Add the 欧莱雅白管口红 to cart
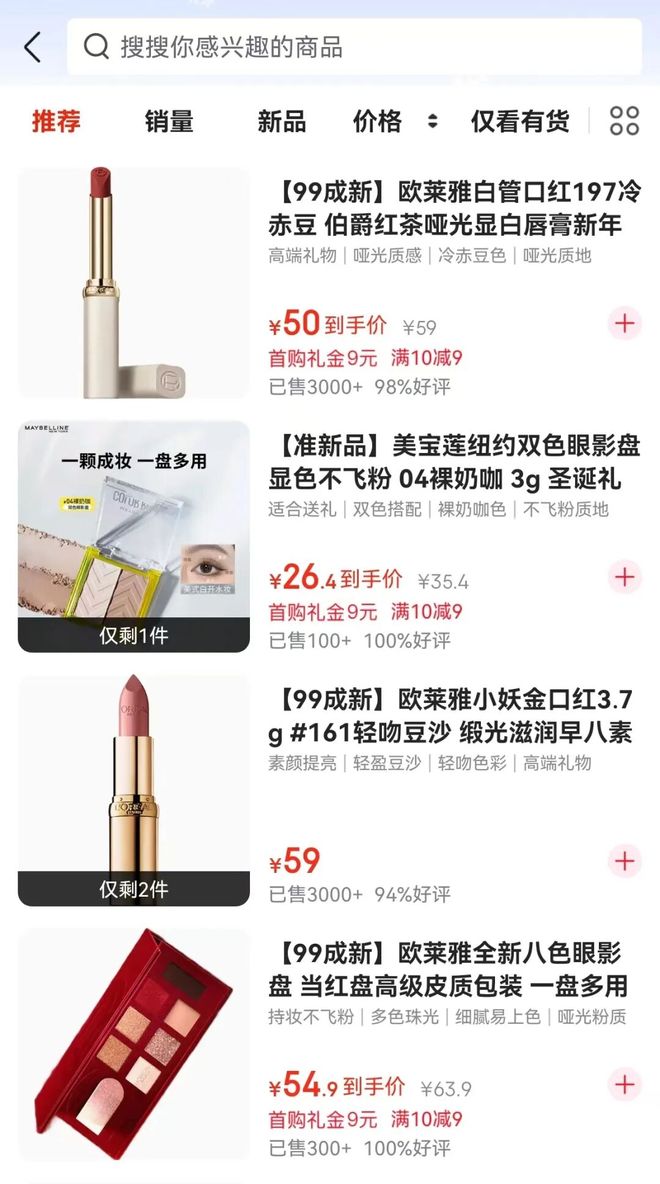Image resolution: width=660 pixels, height=1184 pixels. click(x=624, y=323)
